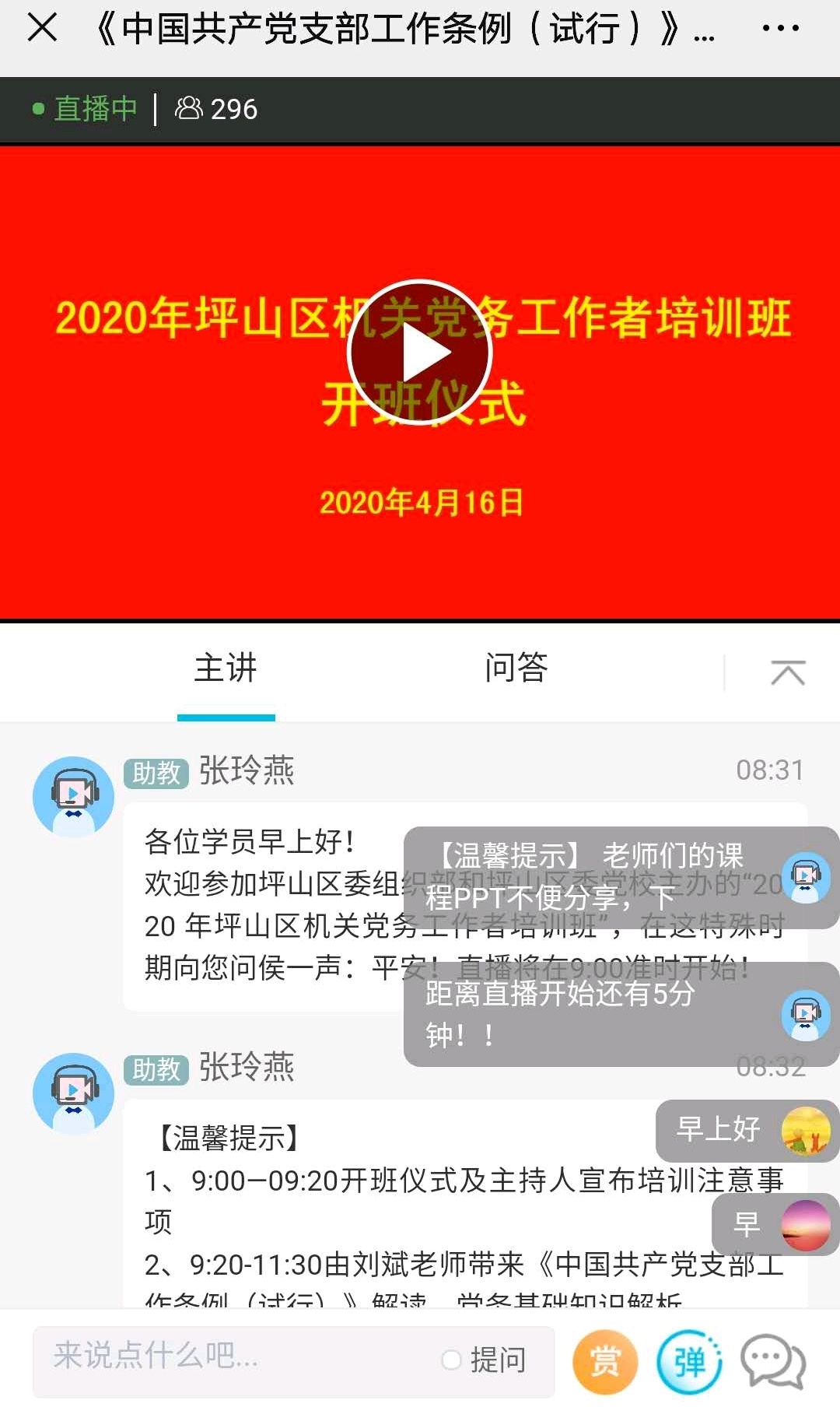The height and width of the screenshot is (1414, 840).
Task: Tap the 来说点什么吧 message input
Action: (233, 1358)
